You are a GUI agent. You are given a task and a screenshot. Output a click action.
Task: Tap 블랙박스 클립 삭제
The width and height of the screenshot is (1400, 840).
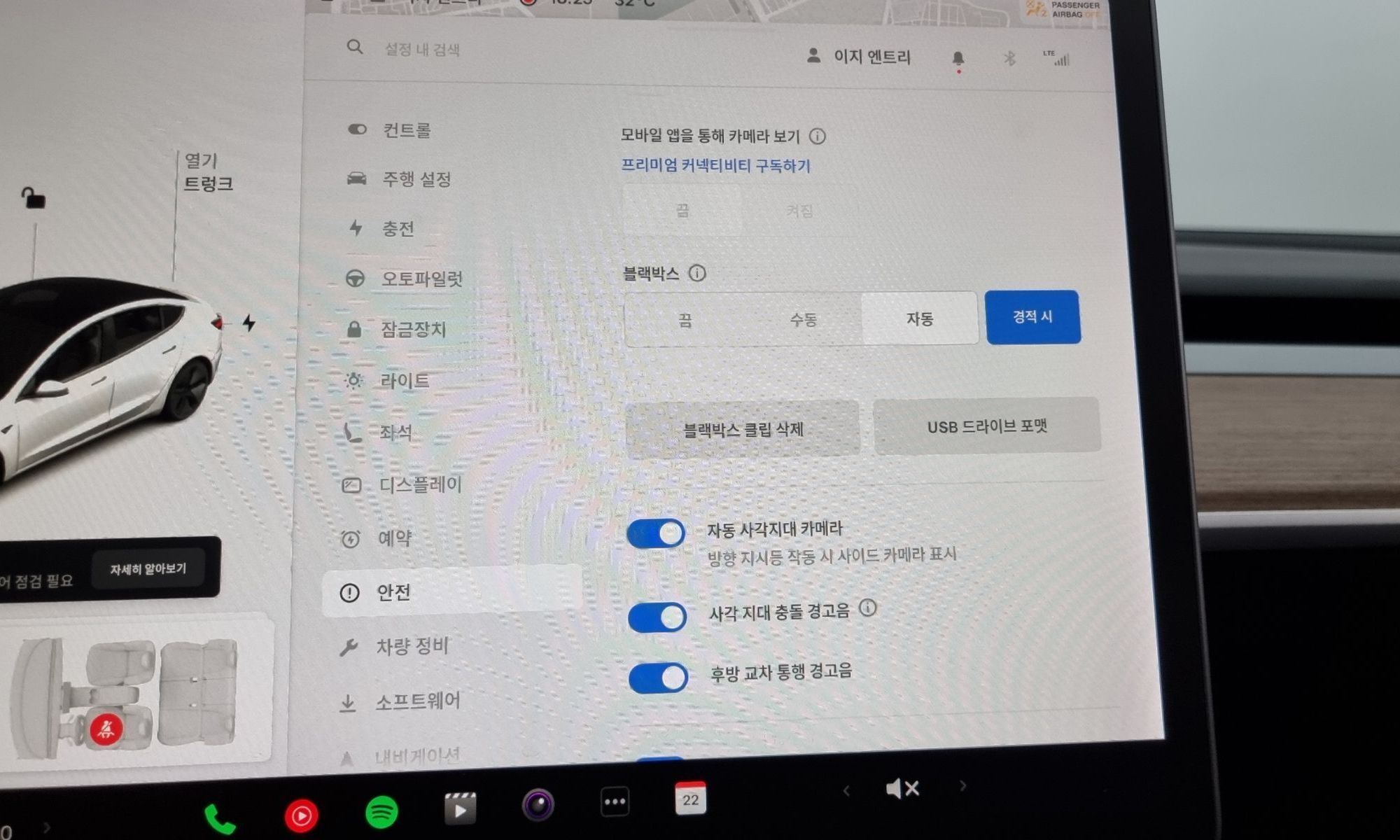(743, 430)
